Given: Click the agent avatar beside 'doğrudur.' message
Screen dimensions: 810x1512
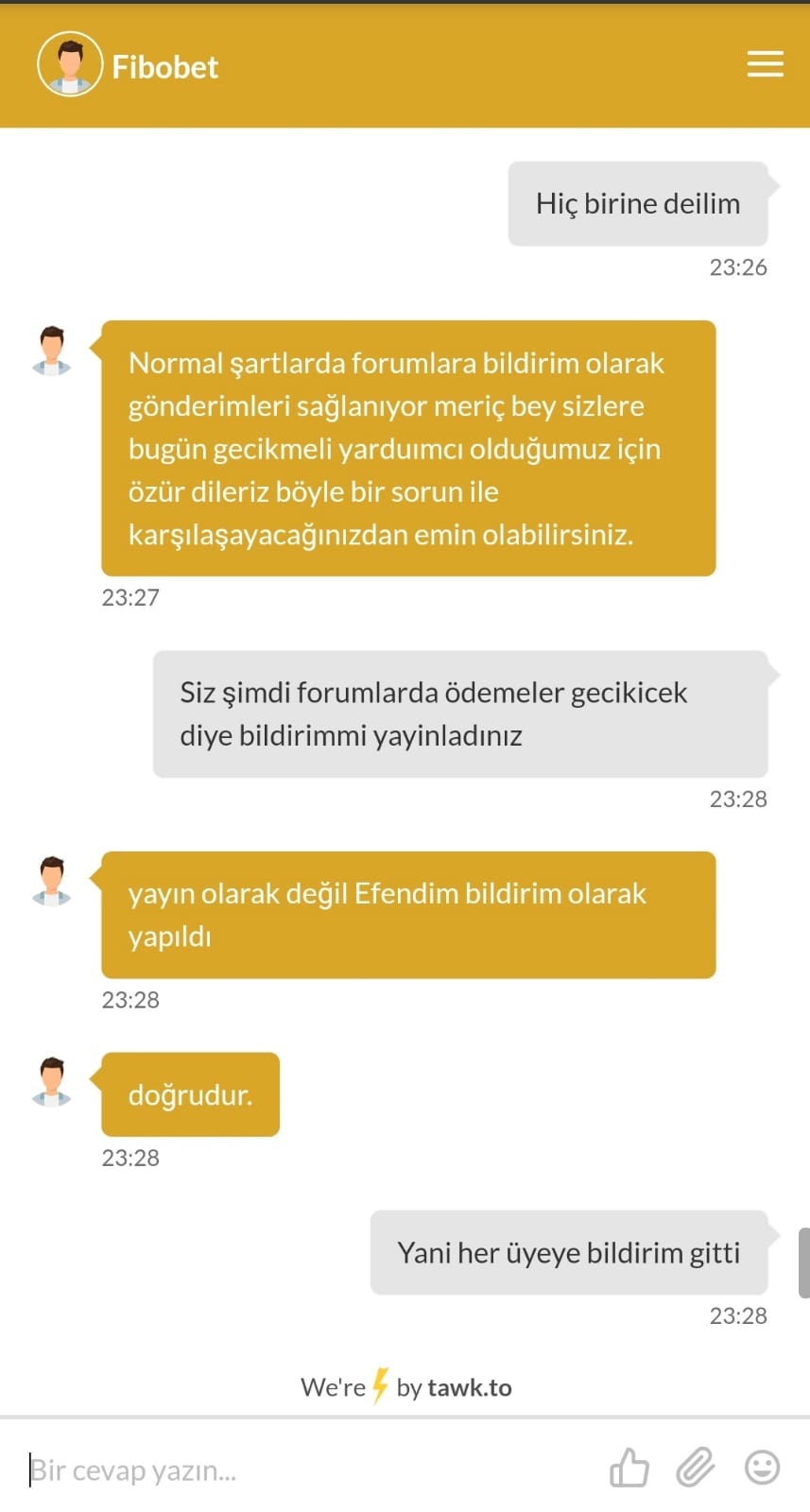Looking at the screenshot, I should 53,1082.
